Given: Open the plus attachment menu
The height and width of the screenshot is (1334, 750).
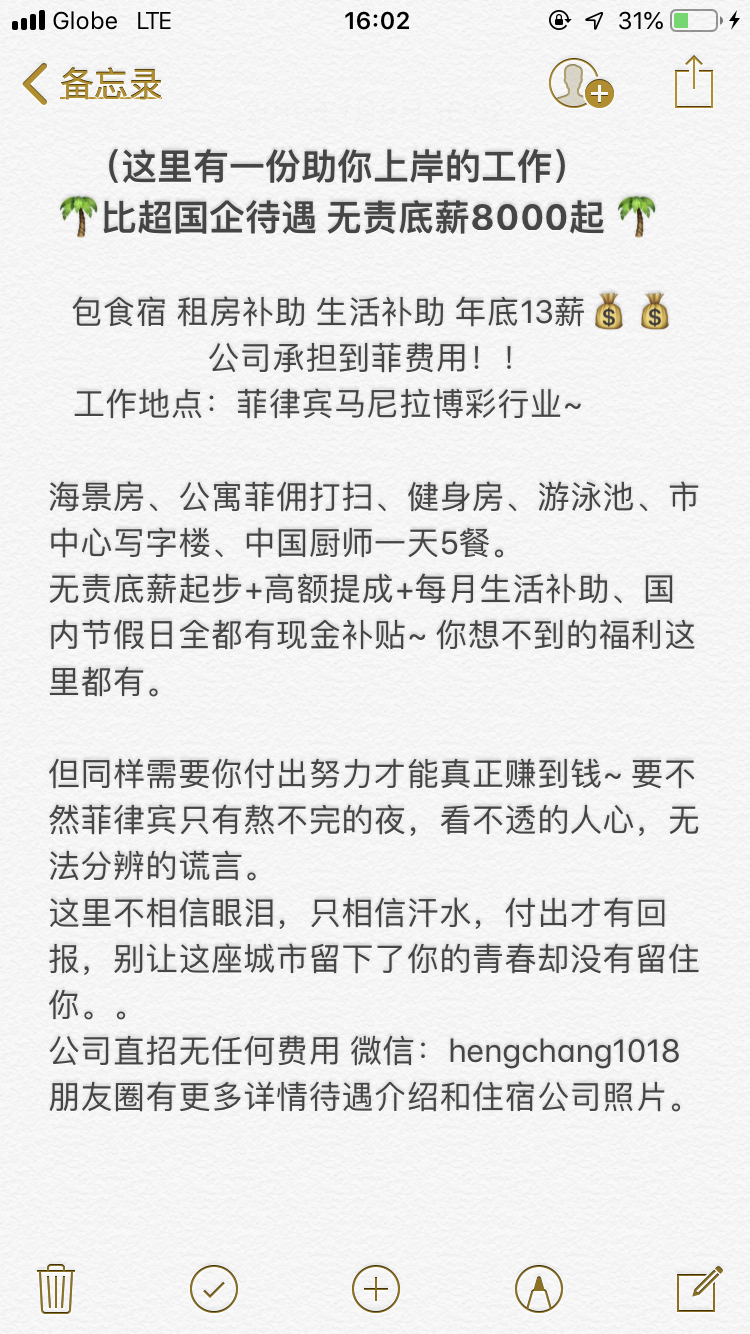Looking at the screenshot, I should [376, 1288].
